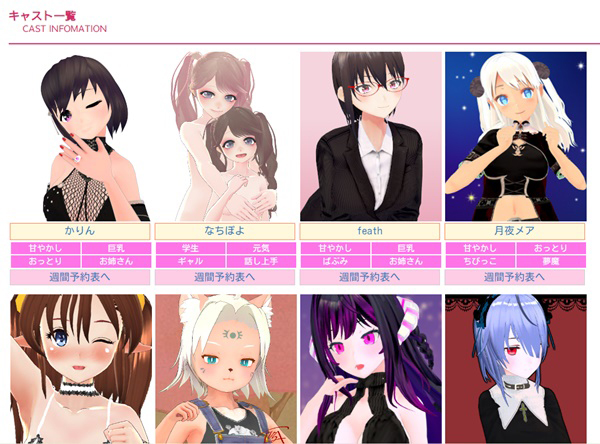Screen dimensions: 600x444
Task: Open feath's cast profile
Action: coord(370,231)
